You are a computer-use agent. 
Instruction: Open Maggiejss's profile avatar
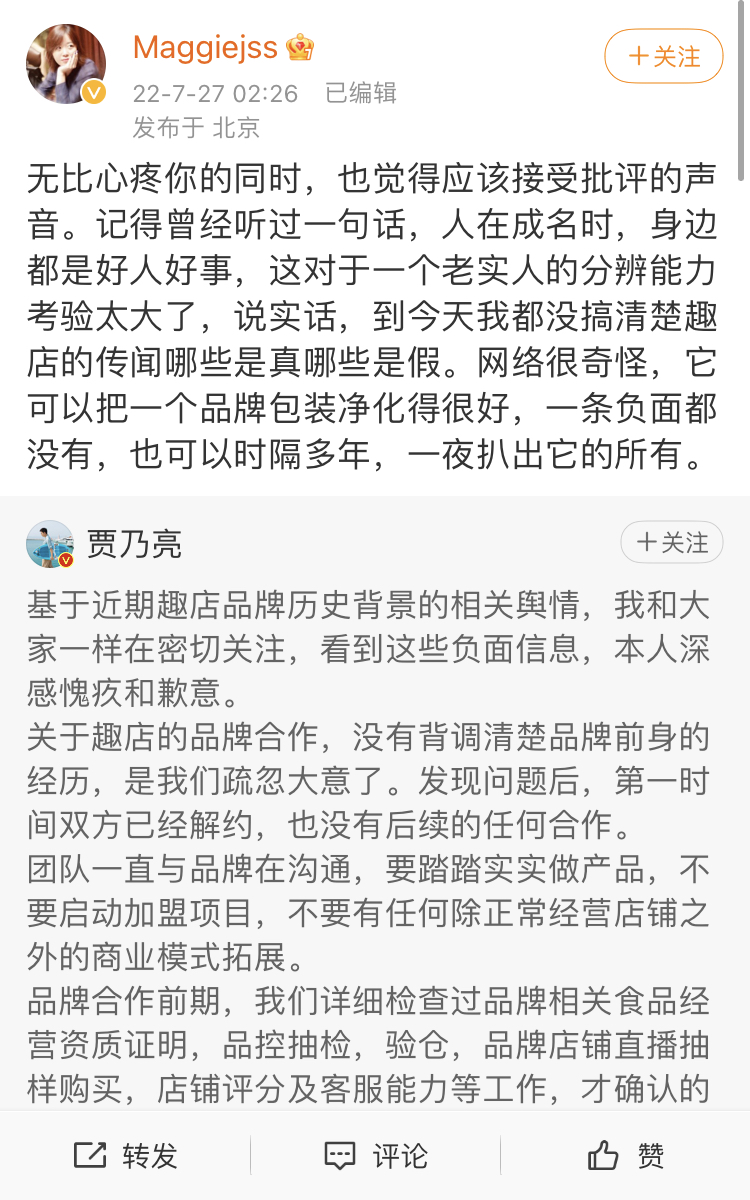point(65,64)
